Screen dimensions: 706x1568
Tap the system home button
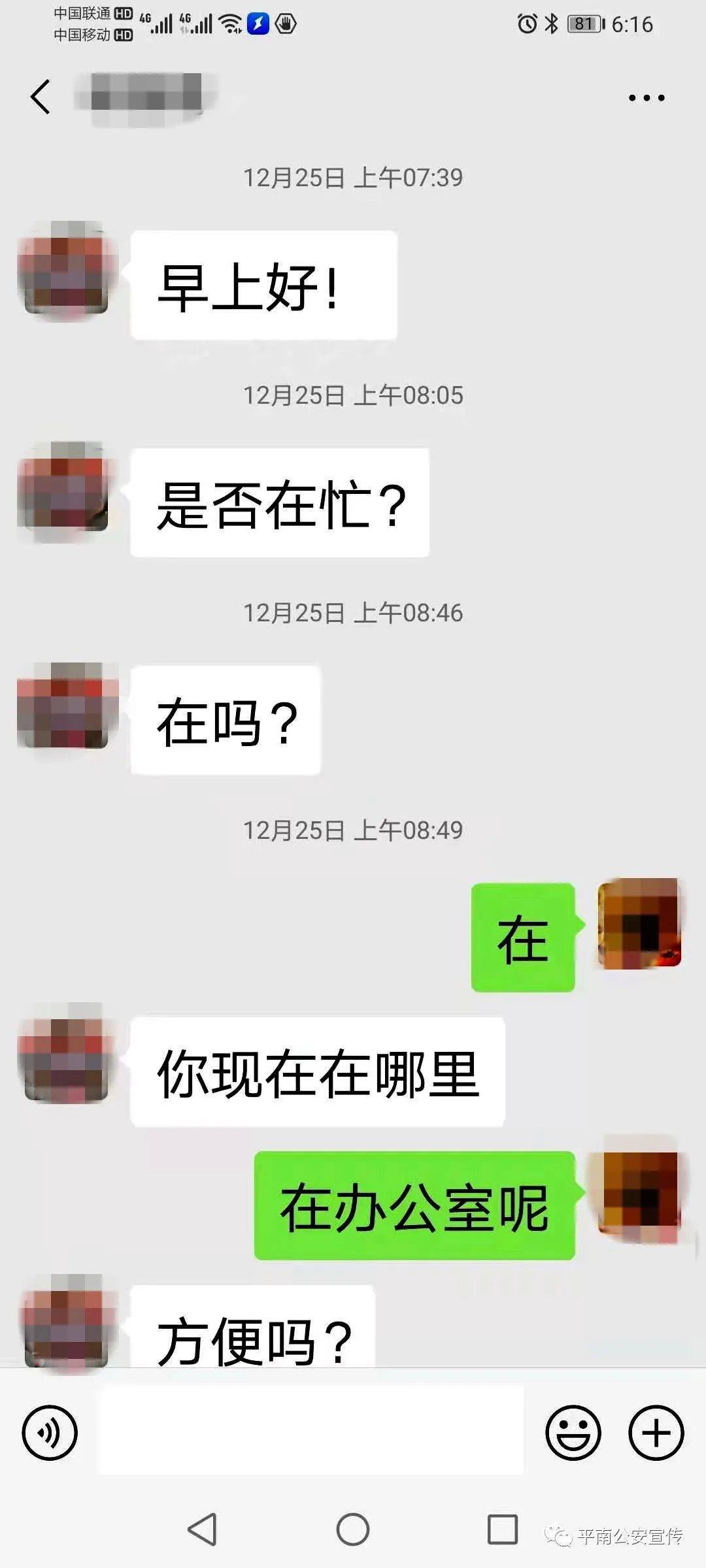[353, 1529]
